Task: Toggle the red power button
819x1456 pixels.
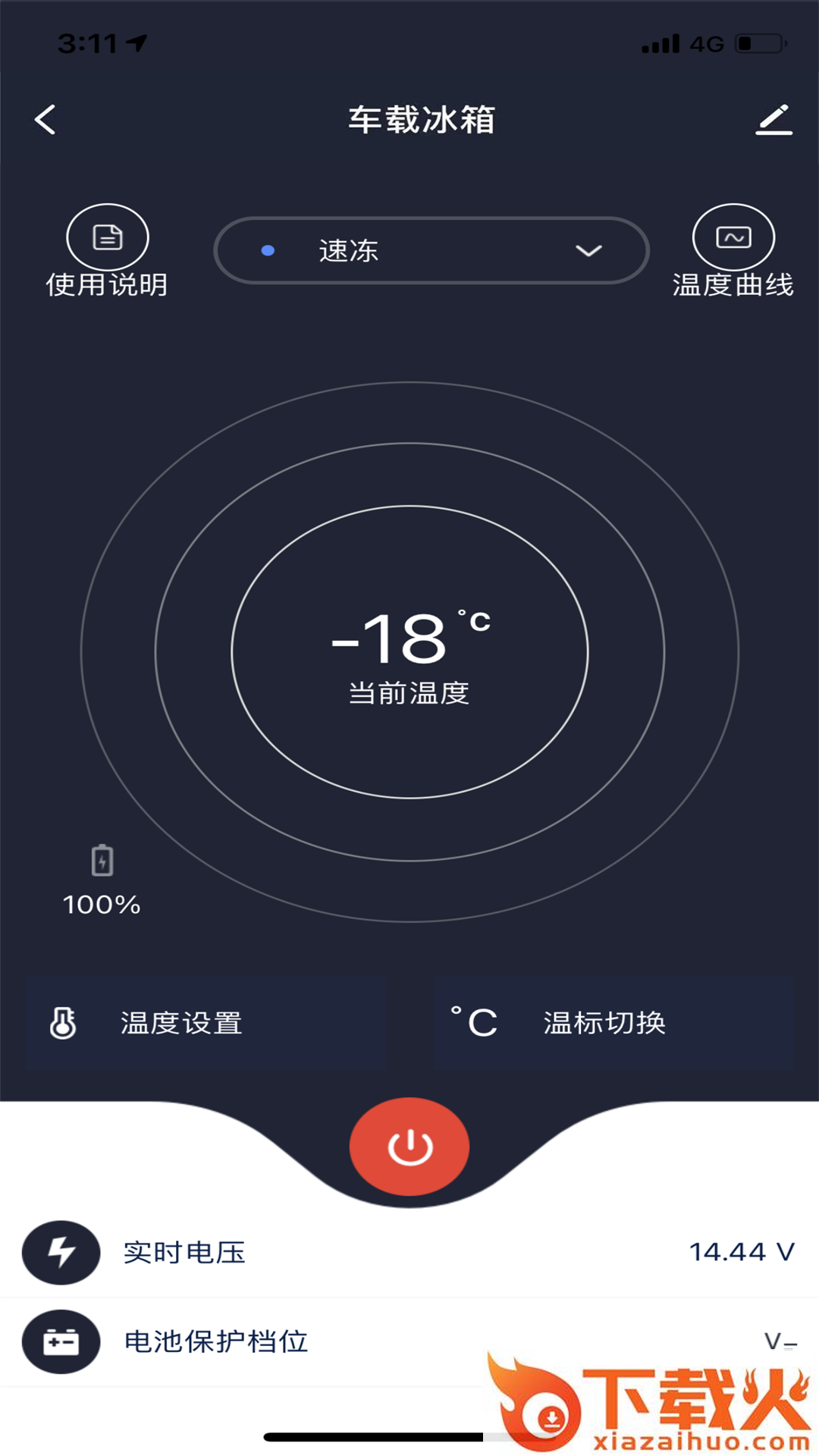Action: 409,1146
